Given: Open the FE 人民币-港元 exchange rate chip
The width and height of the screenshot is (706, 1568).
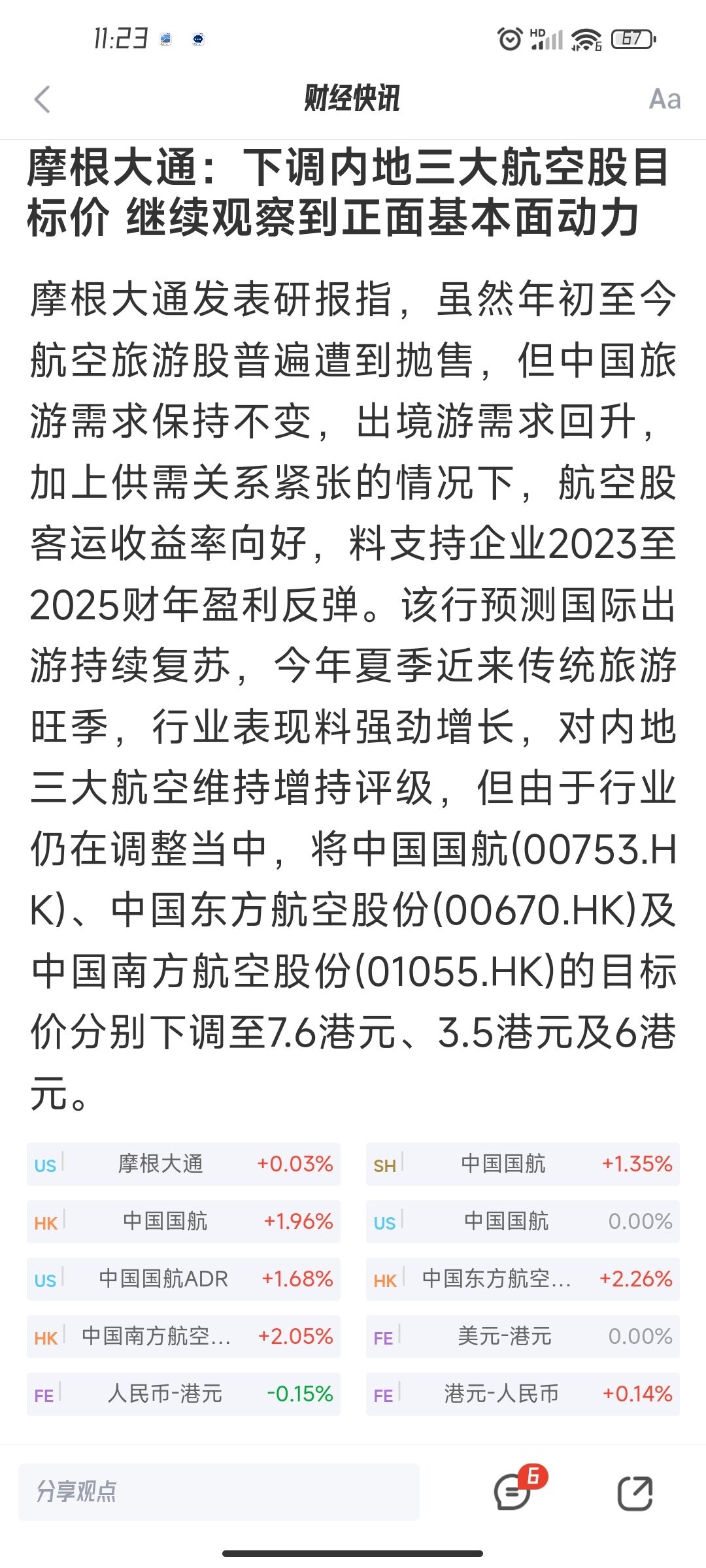Looking at the screenshot, I should point(184,1394).
